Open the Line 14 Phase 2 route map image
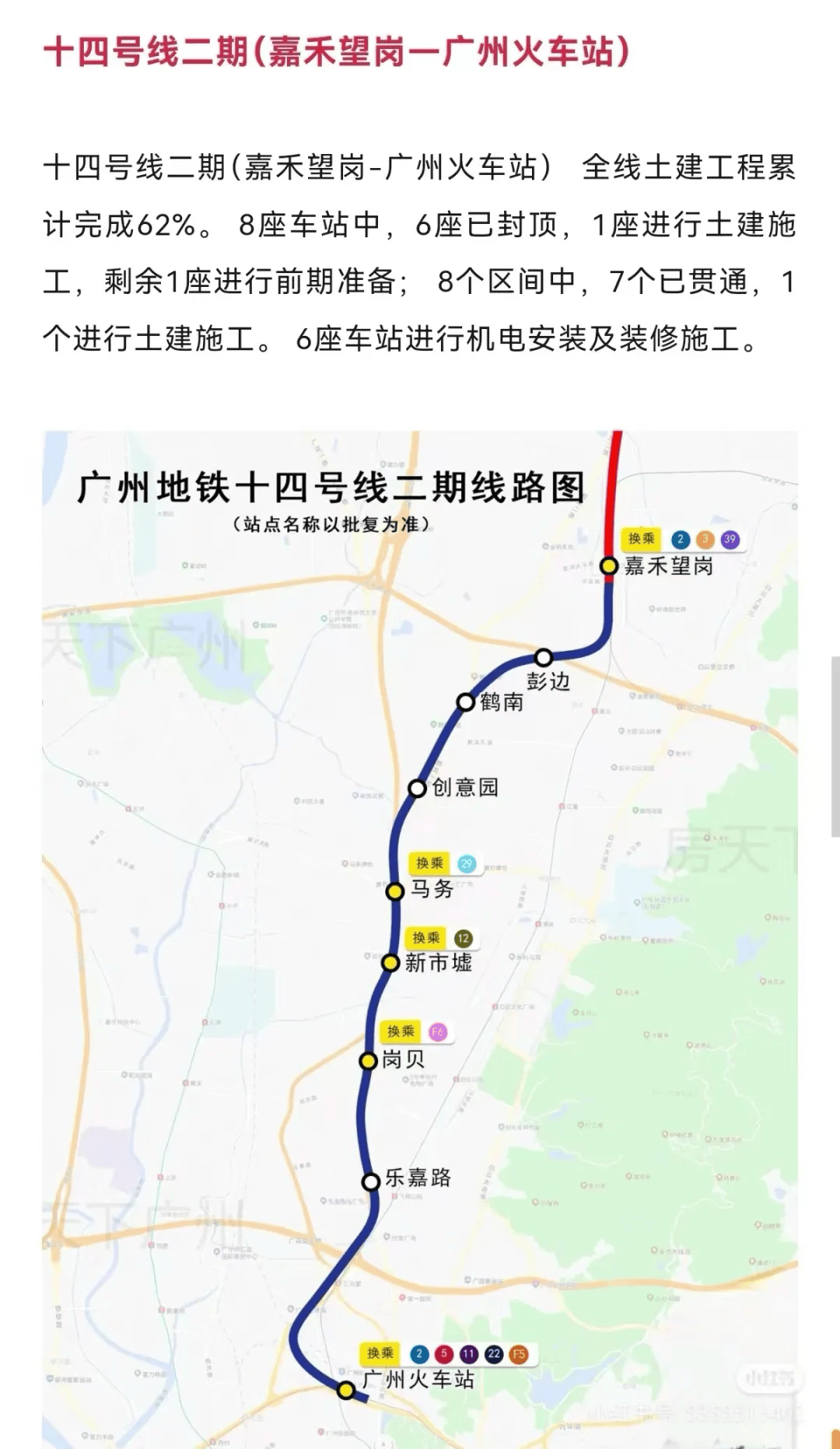 coord(420,933)
